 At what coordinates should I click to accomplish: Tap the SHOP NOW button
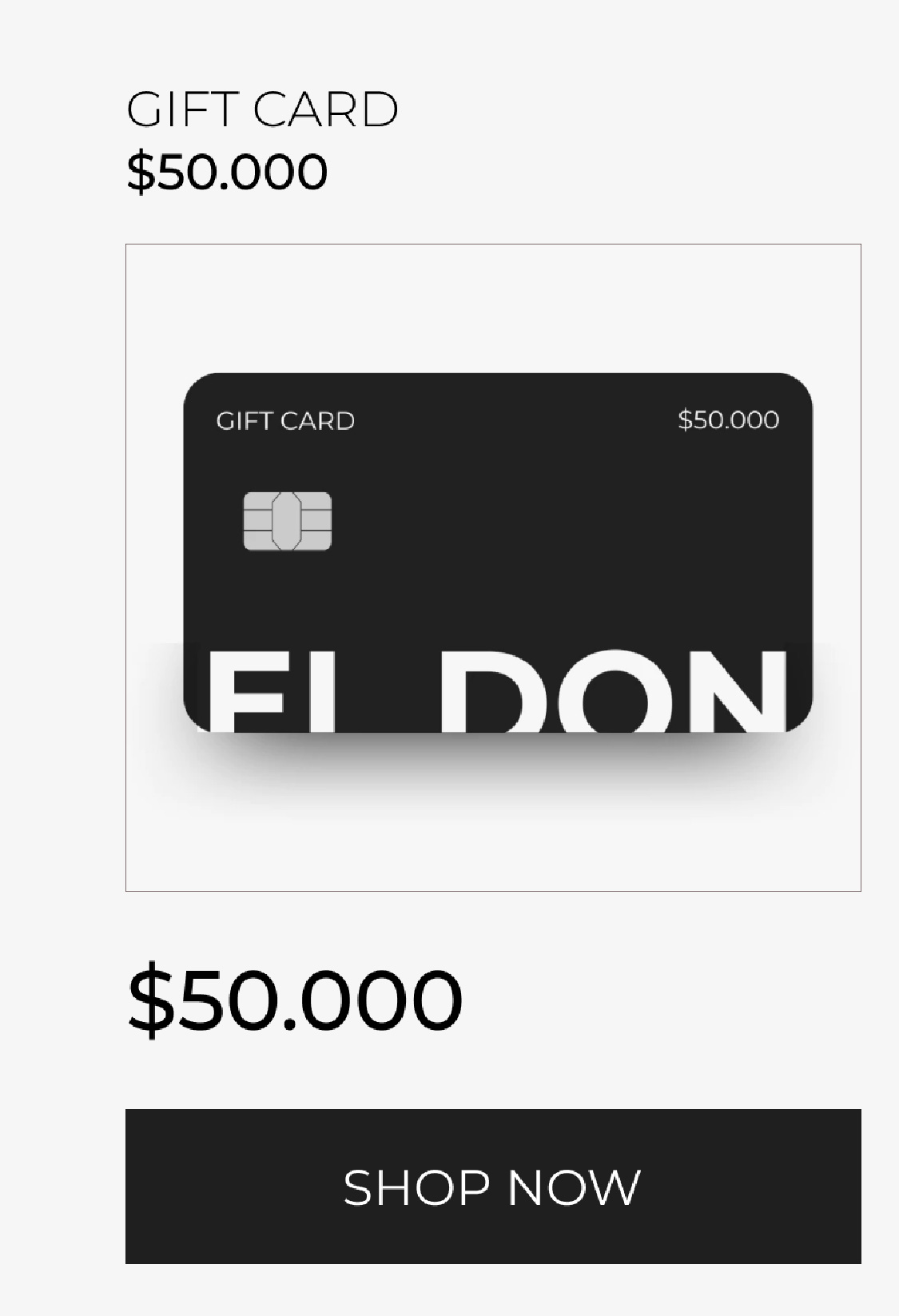tap(492, 1186)
